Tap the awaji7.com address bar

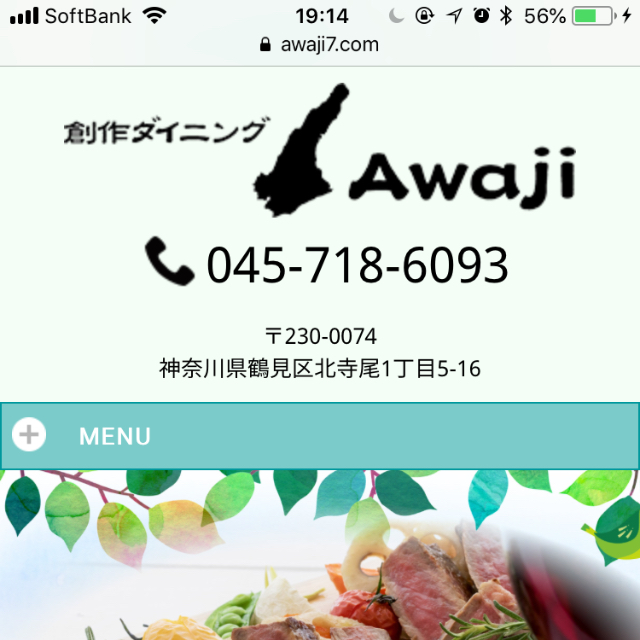[x=320, y=44]
